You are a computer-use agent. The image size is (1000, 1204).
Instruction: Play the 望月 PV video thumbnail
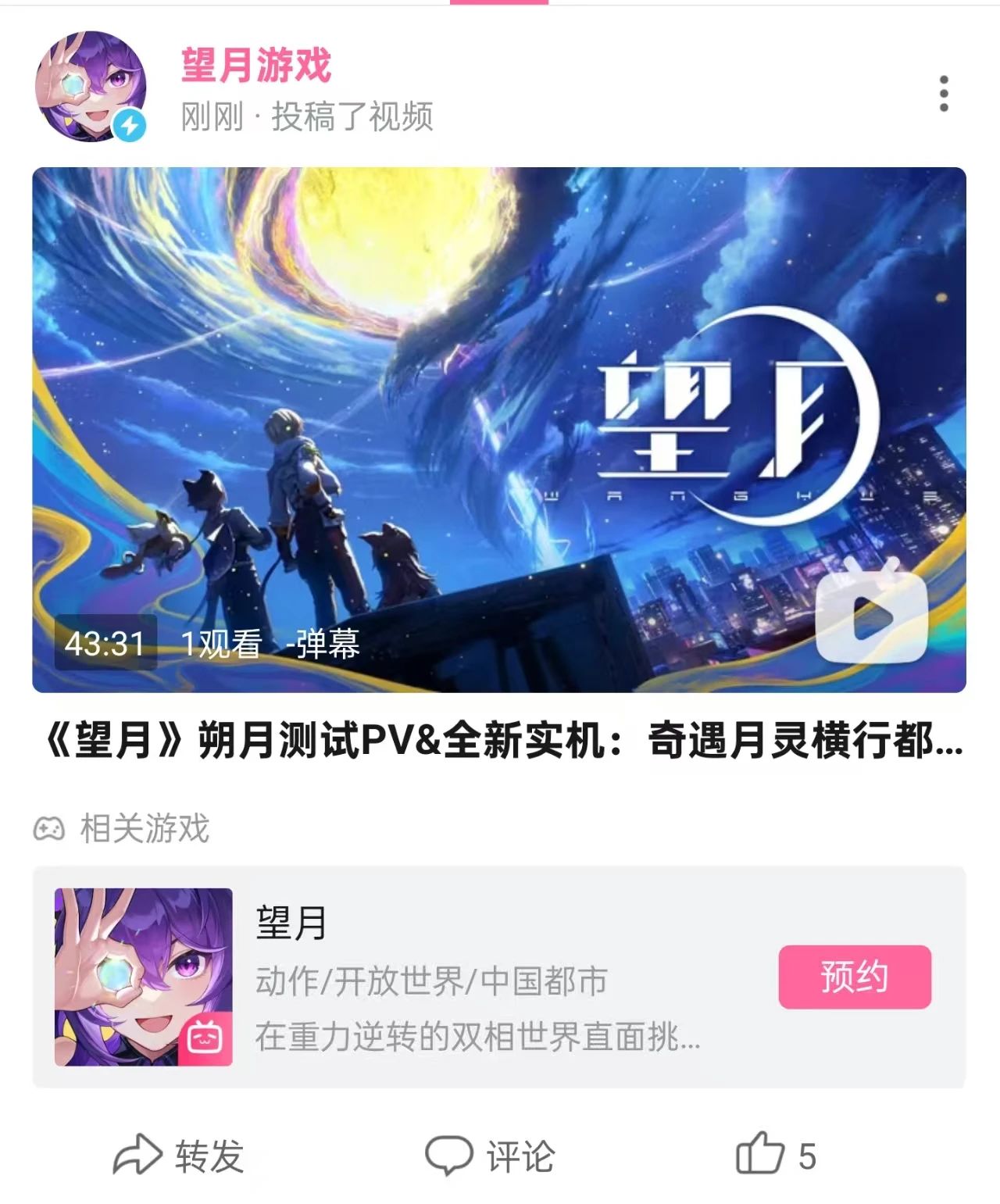point(498,430)
